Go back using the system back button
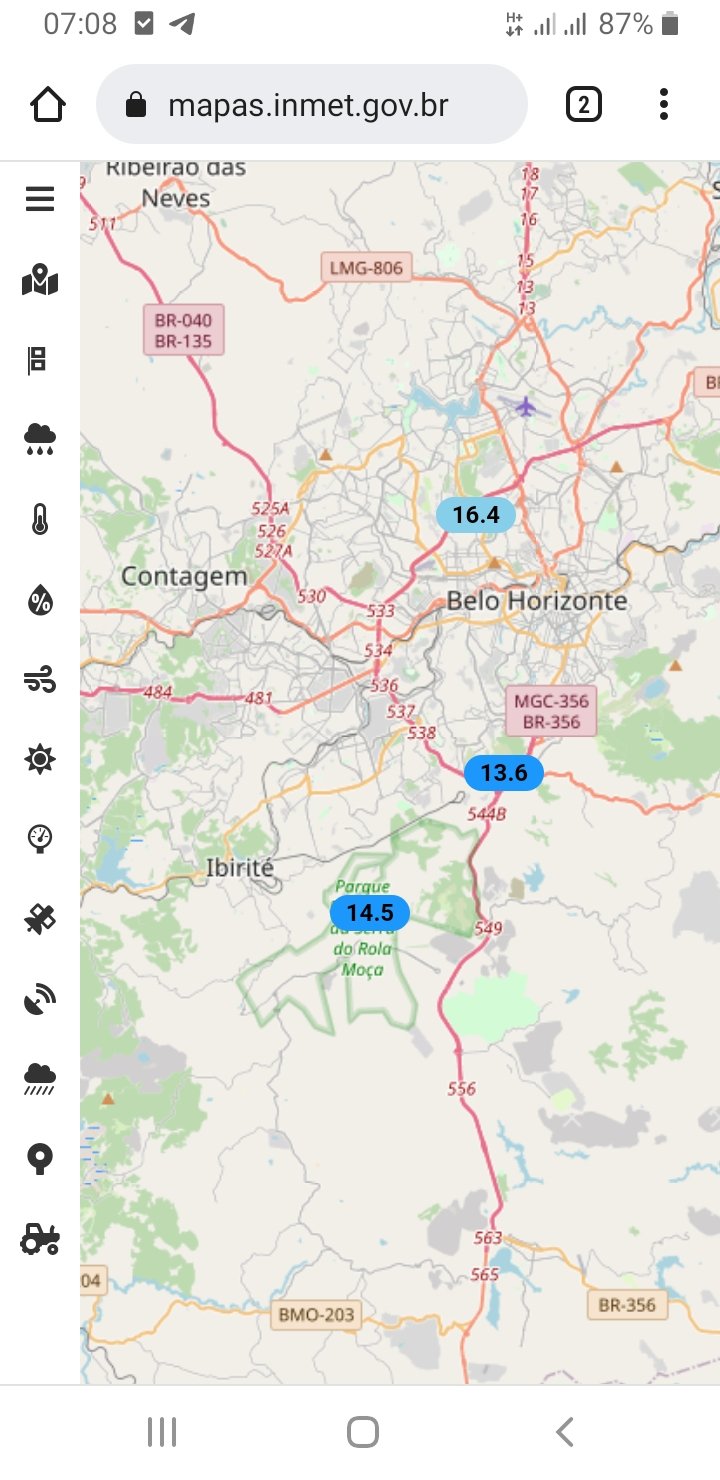 click(565, 1432)
